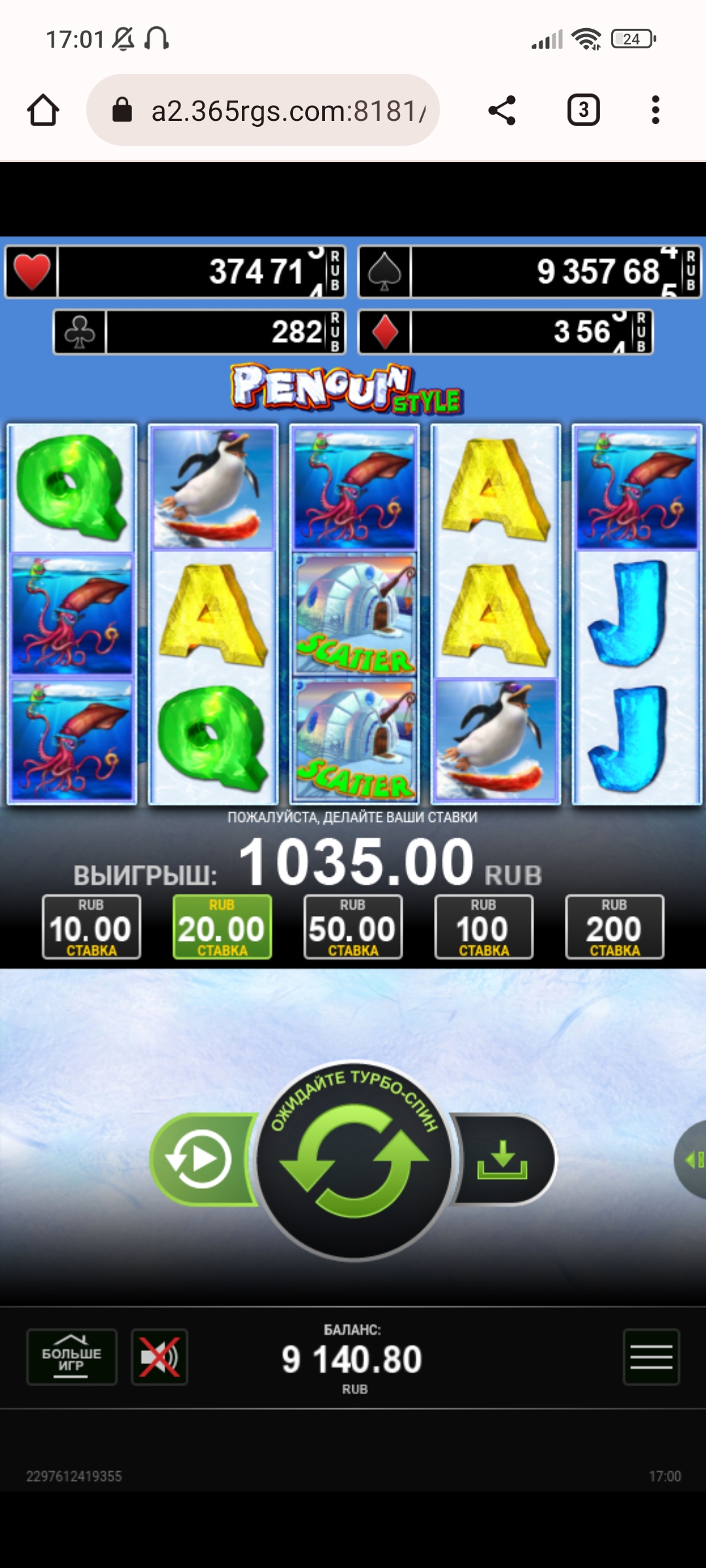Open the game hamburger menu

pyautogui.click(x=651, y=1357)
